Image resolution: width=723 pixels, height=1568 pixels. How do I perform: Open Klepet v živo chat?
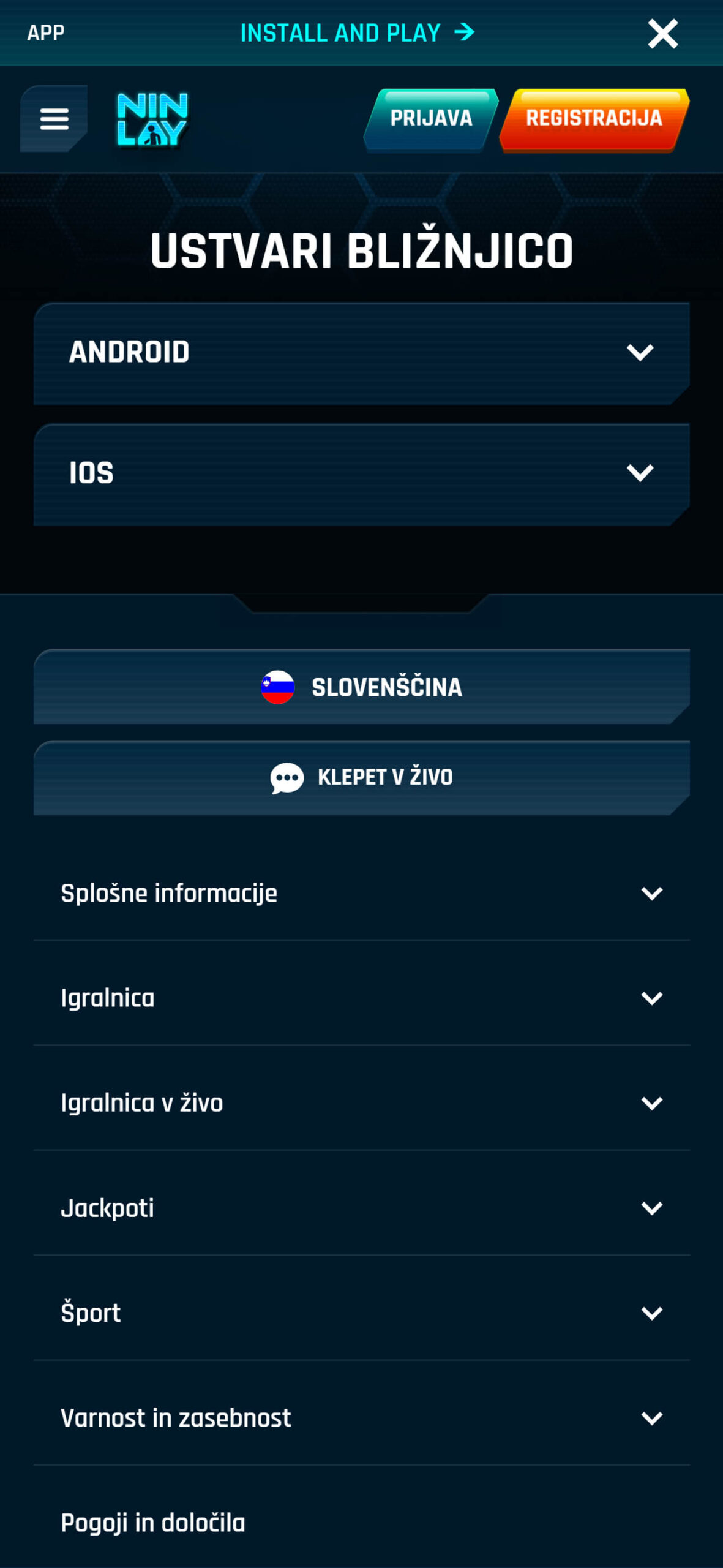[361, 777]
